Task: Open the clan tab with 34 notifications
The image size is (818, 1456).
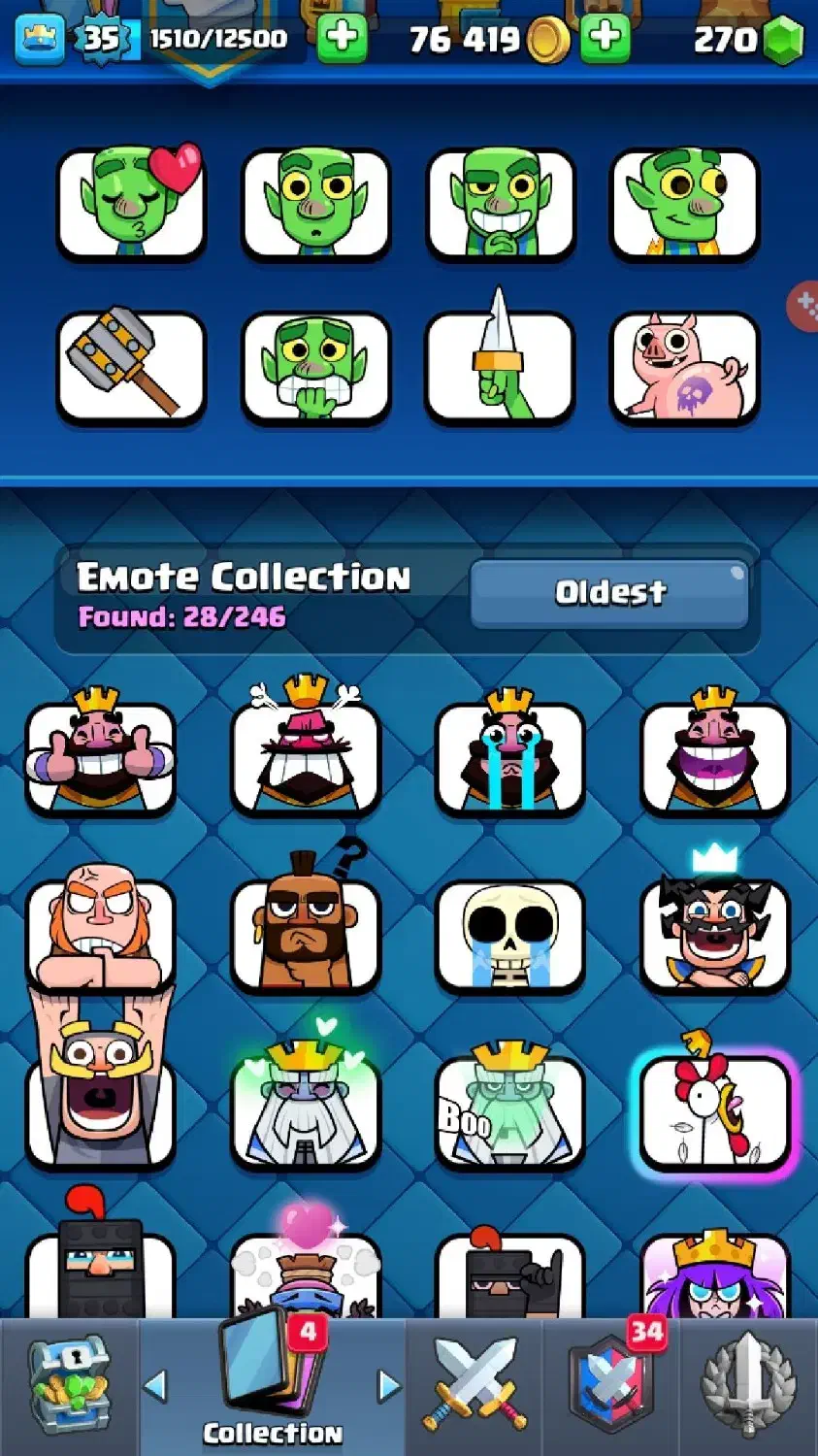Action: pos(611,1386)
